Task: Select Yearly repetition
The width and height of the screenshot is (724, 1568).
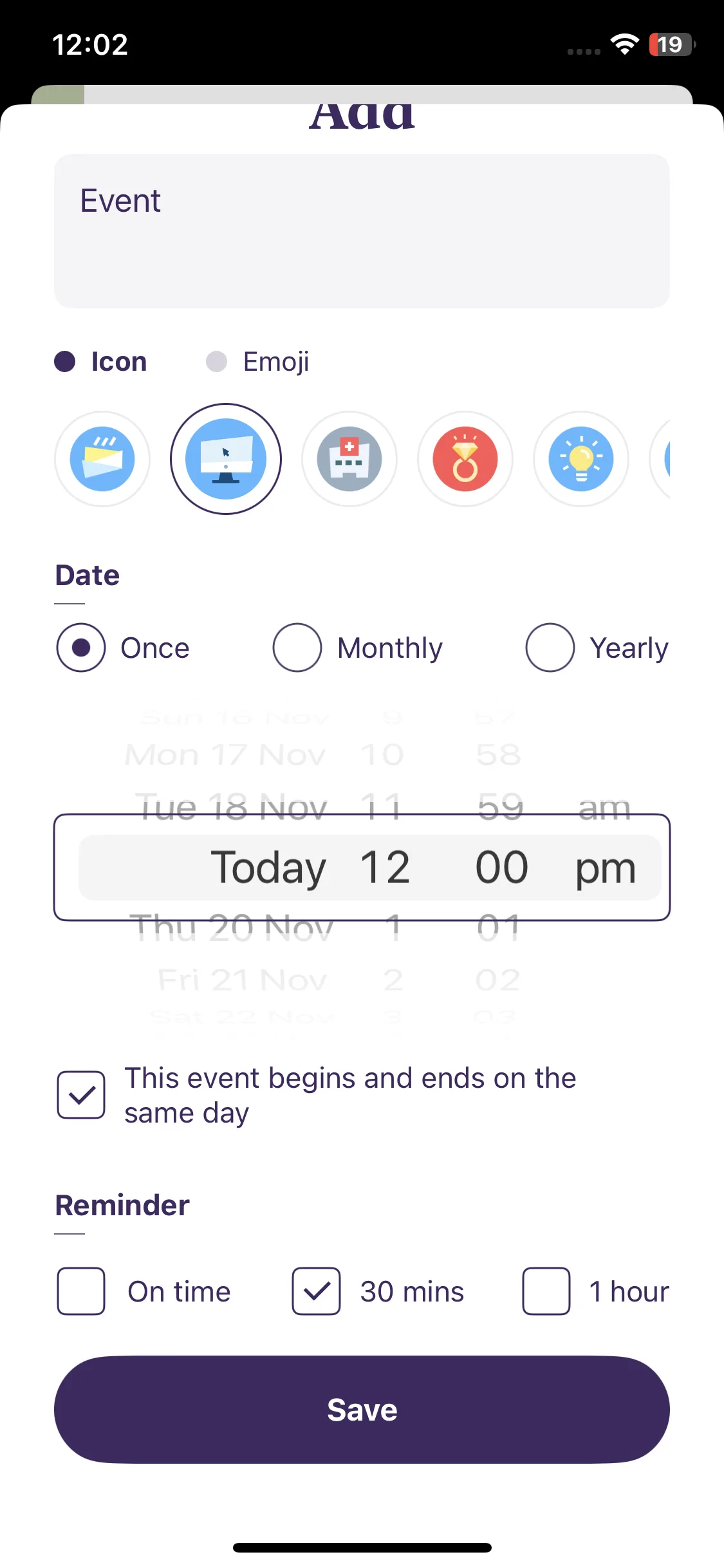Action: (550, 648)
